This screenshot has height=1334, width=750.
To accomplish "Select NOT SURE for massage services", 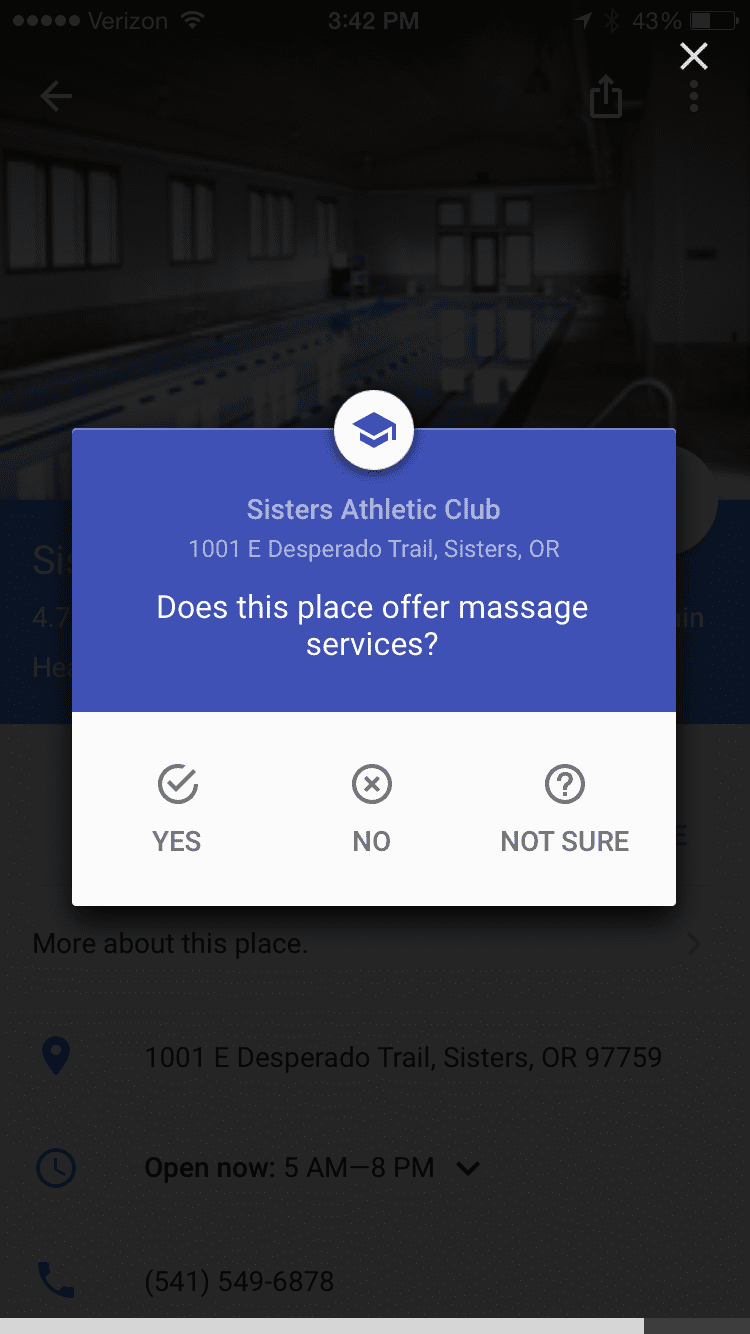I will click(x=564, y=809).
